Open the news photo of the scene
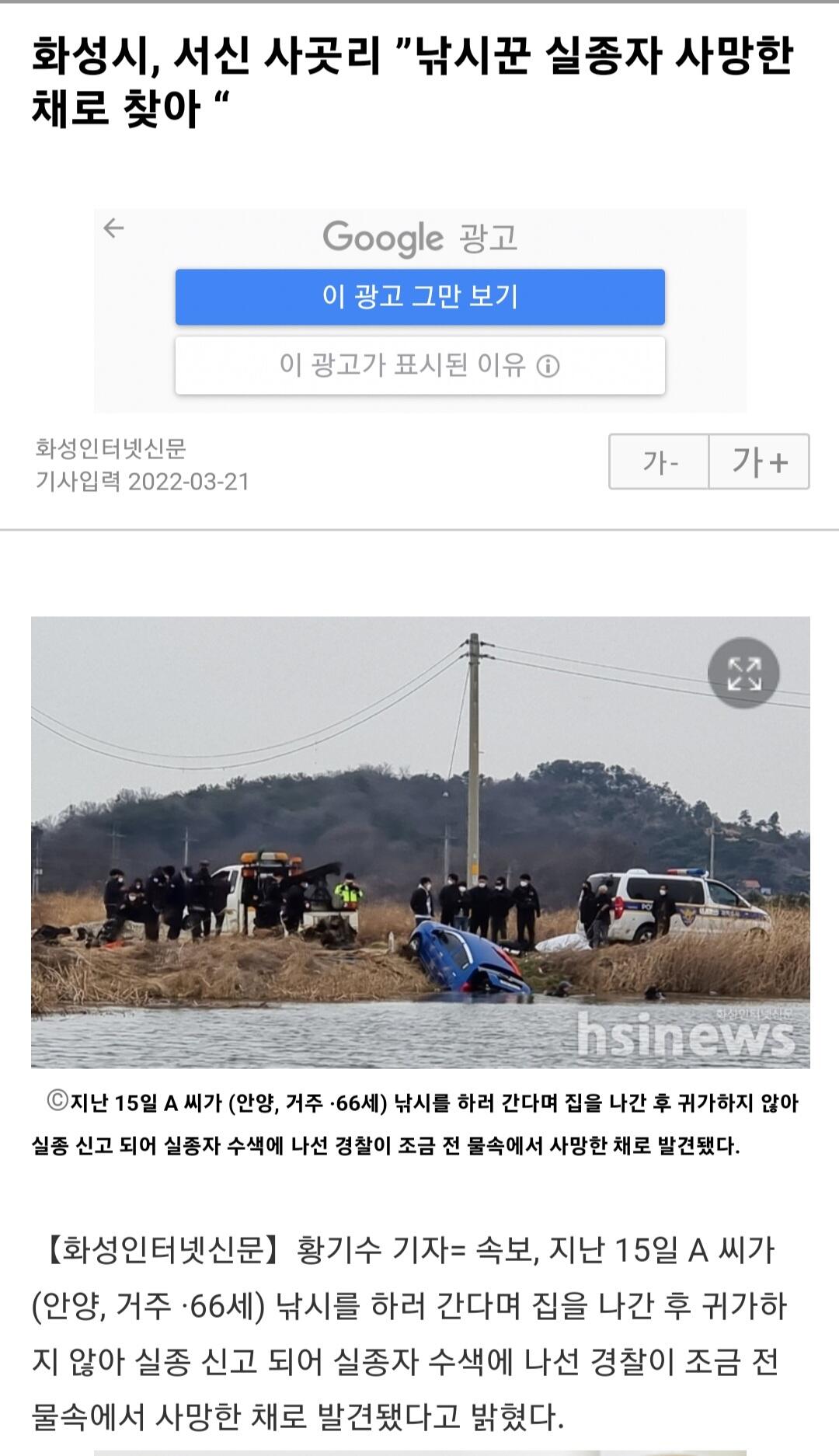 [420, 842]
